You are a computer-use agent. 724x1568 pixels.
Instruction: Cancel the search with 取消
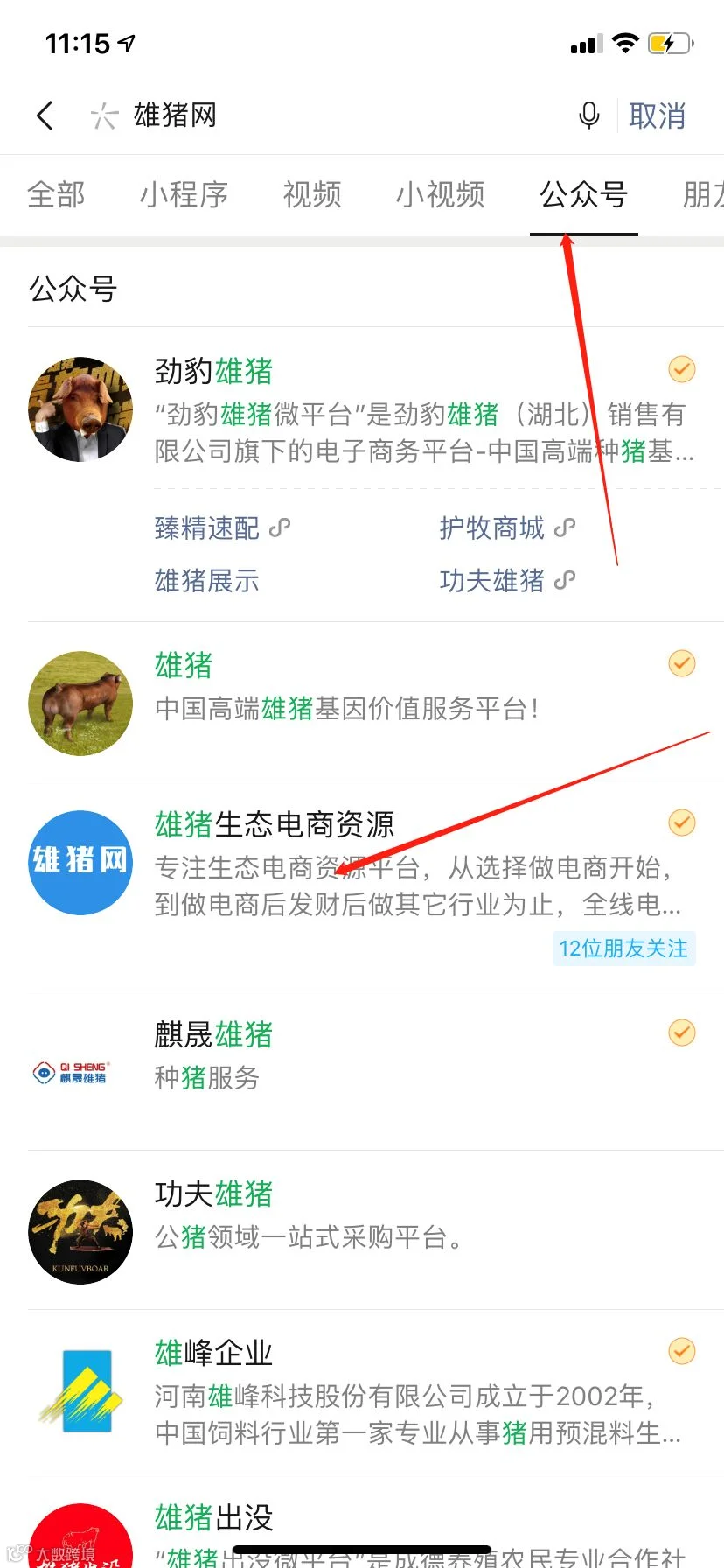pyautogui.click(x=658, y=115)
